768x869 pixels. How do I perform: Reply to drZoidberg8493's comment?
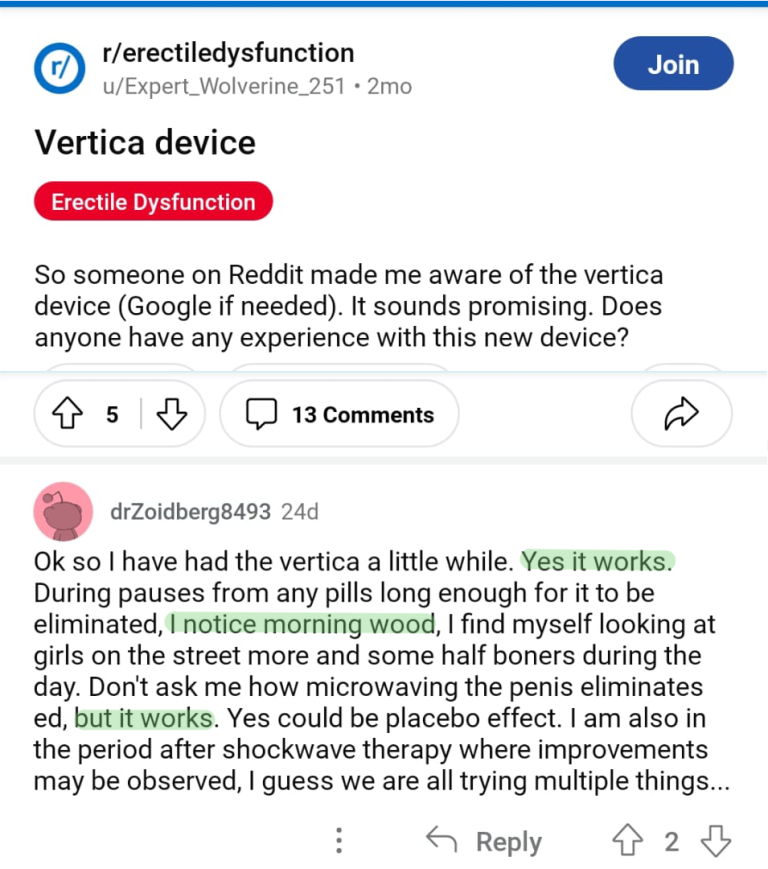(x=485, y=841)
